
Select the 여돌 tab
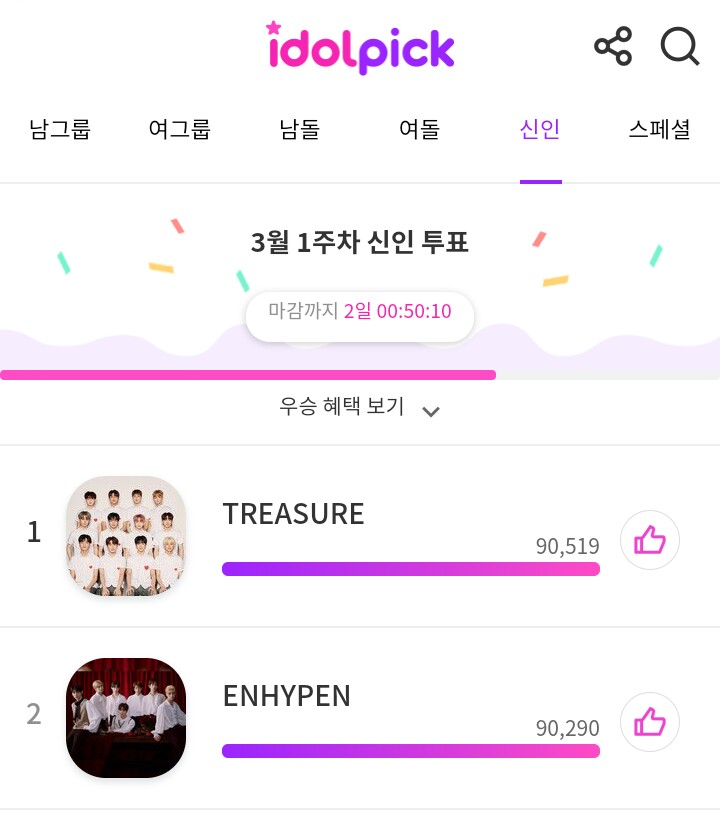pyautogui.click(x=419, y=129)
